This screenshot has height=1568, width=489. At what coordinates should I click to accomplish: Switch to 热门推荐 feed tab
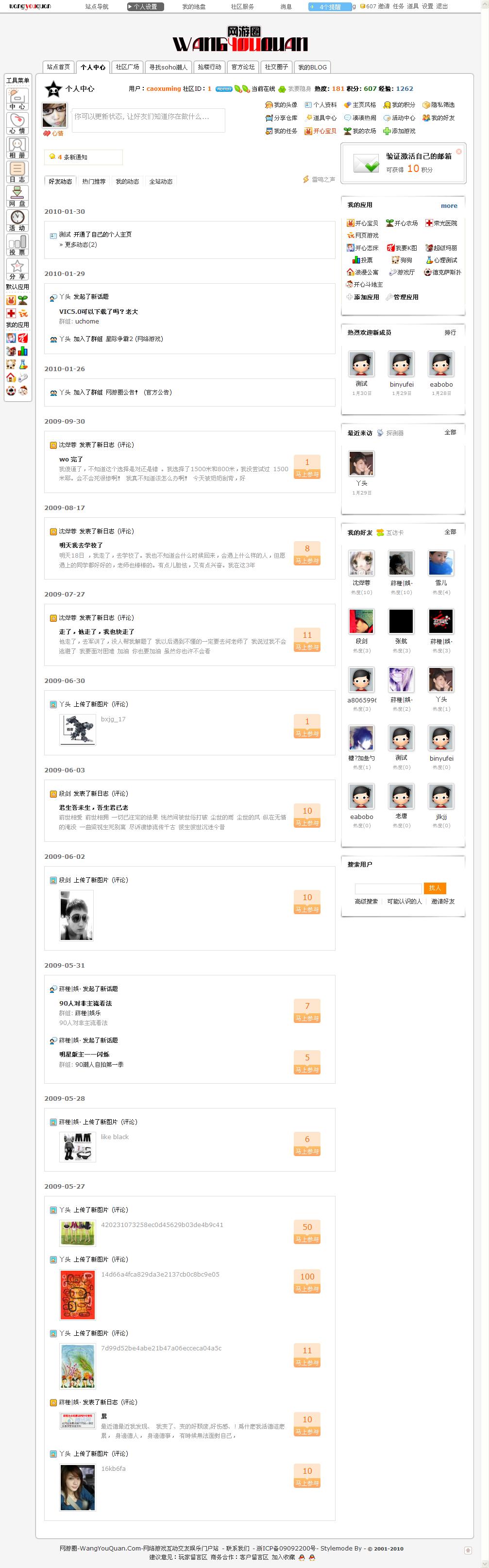point(94,181)
